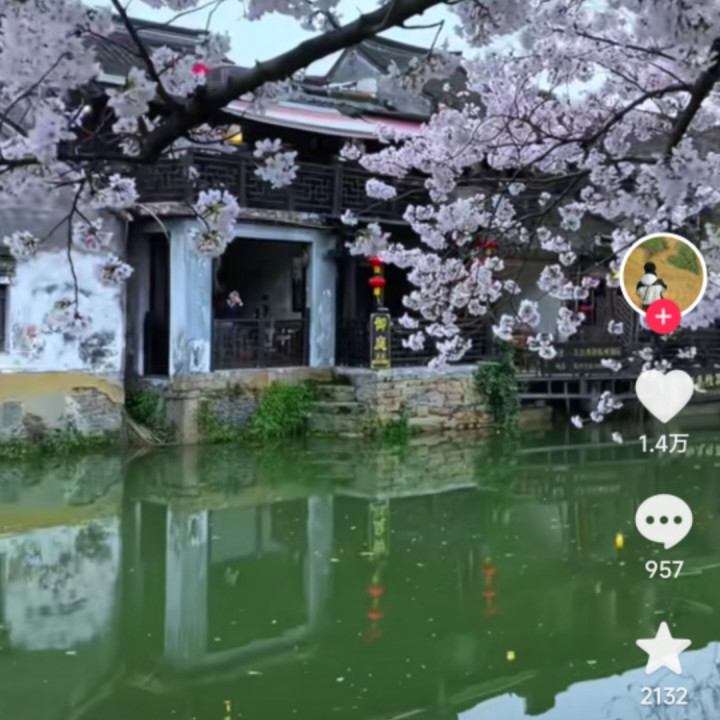Open the comments with 957 replies

pos(664,521)
